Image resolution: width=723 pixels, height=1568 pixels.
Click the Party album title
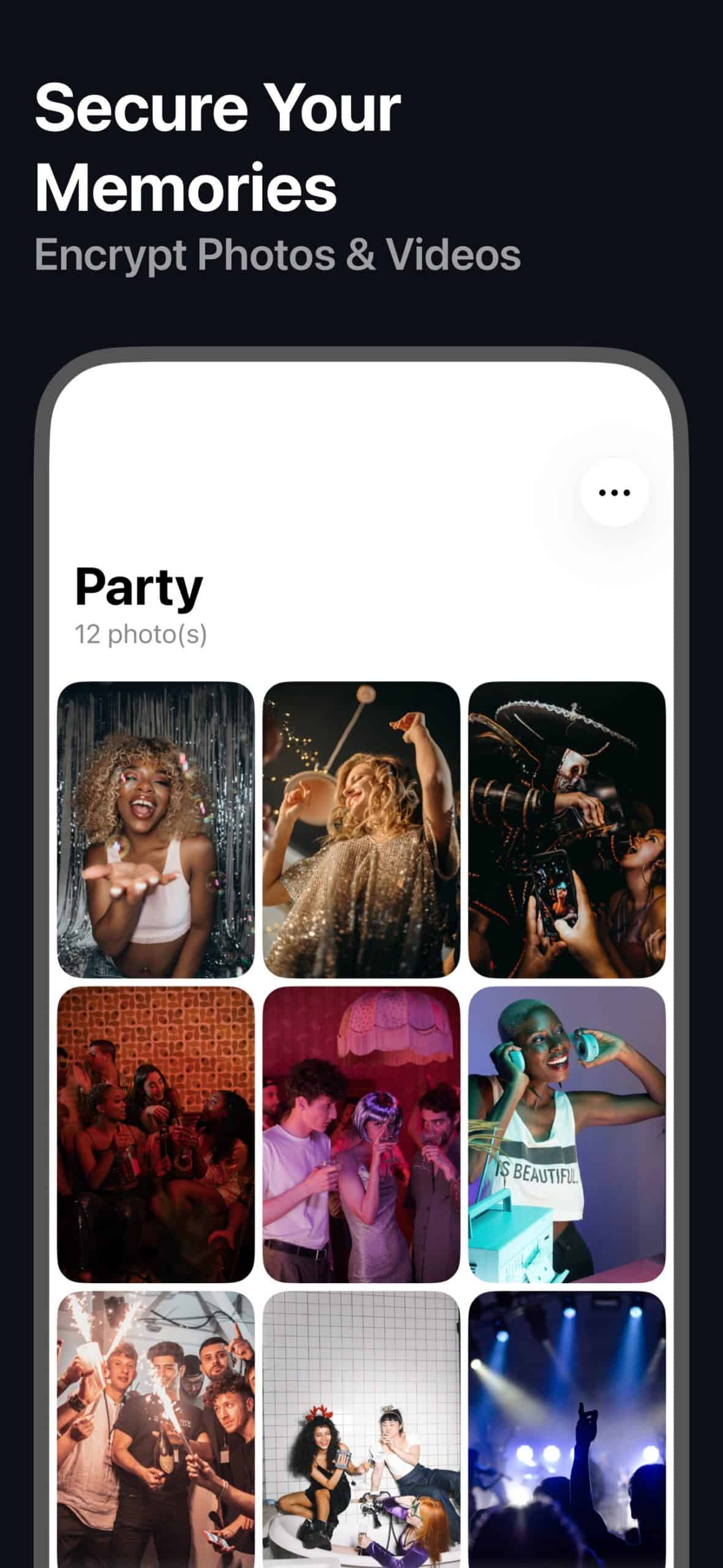click(138, 587)
